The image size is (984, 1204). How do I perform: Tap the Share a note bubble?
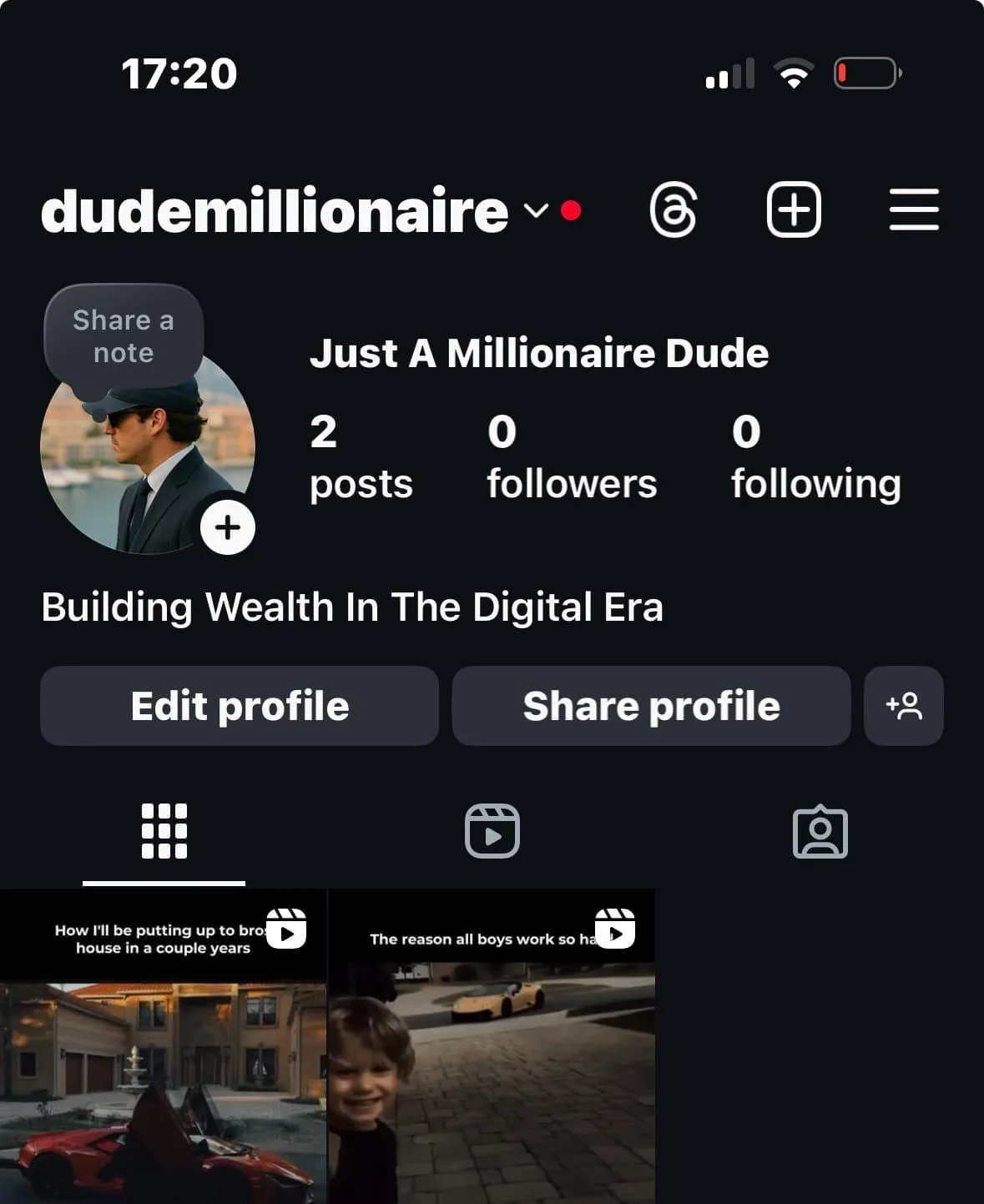124,336
